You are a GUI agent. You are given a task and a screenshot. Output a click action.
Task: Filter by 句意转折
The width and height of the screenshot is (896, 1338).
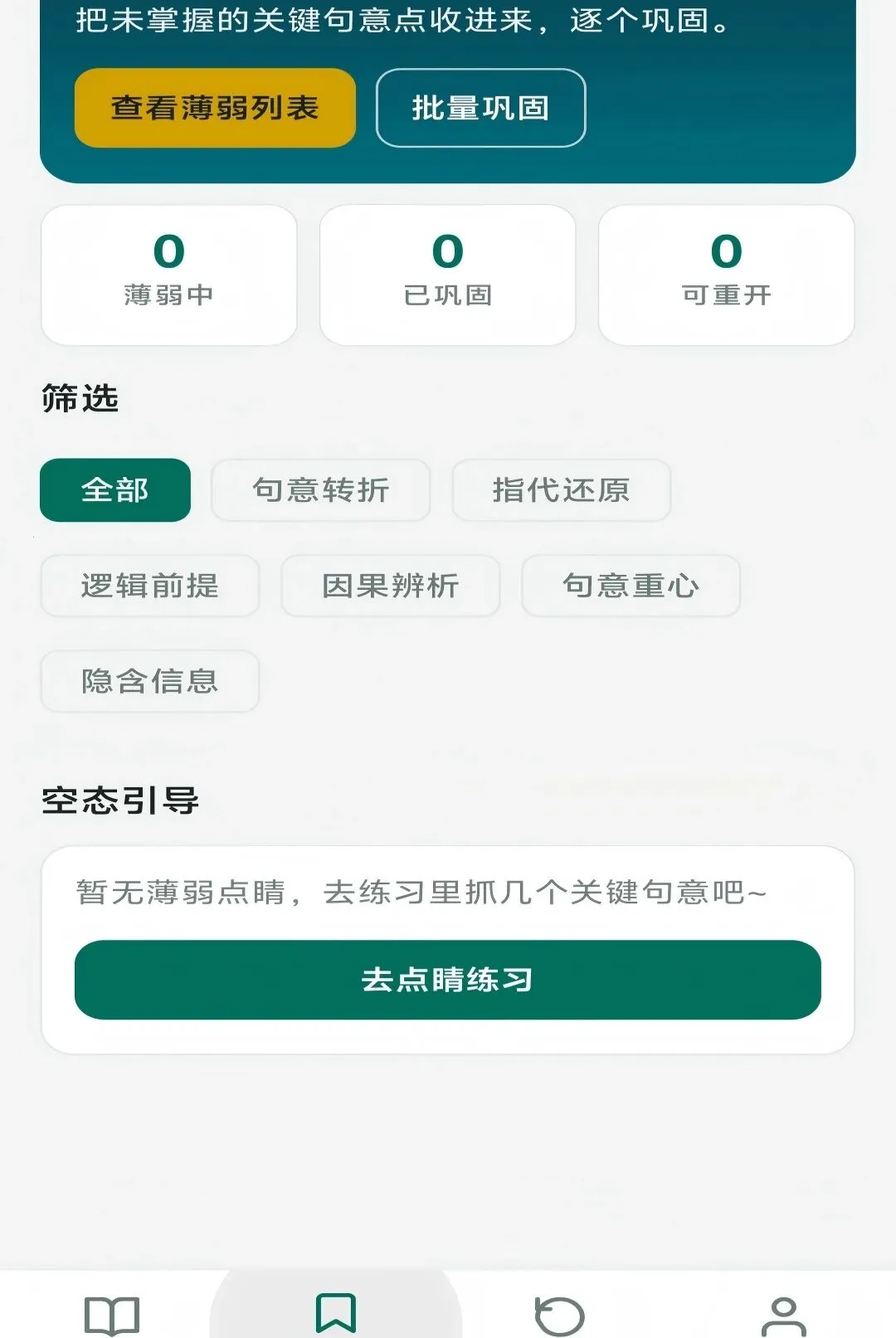coord(320,490)
